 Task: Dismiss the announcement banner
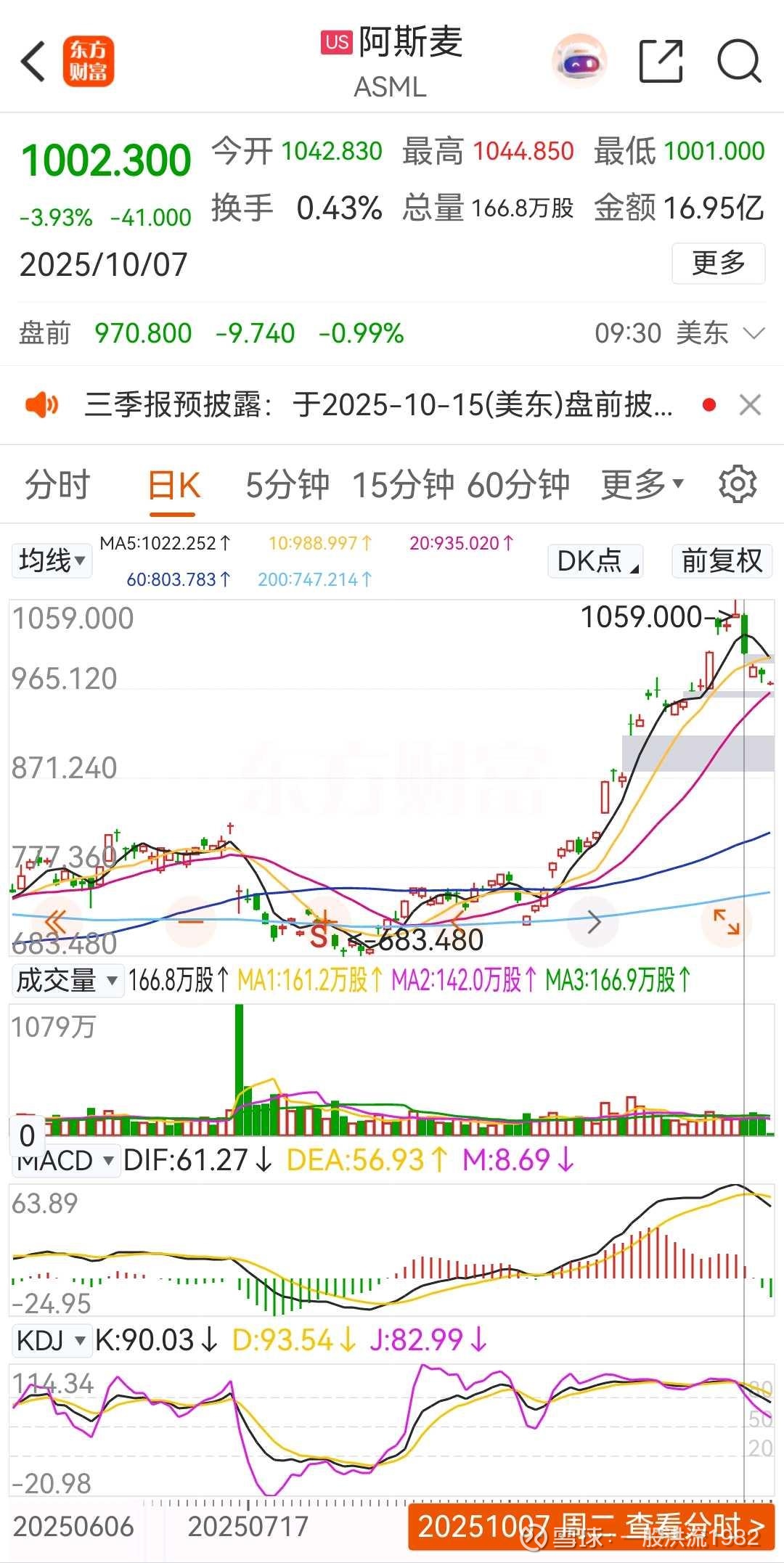pyautogui.click(x=750, y=405)
